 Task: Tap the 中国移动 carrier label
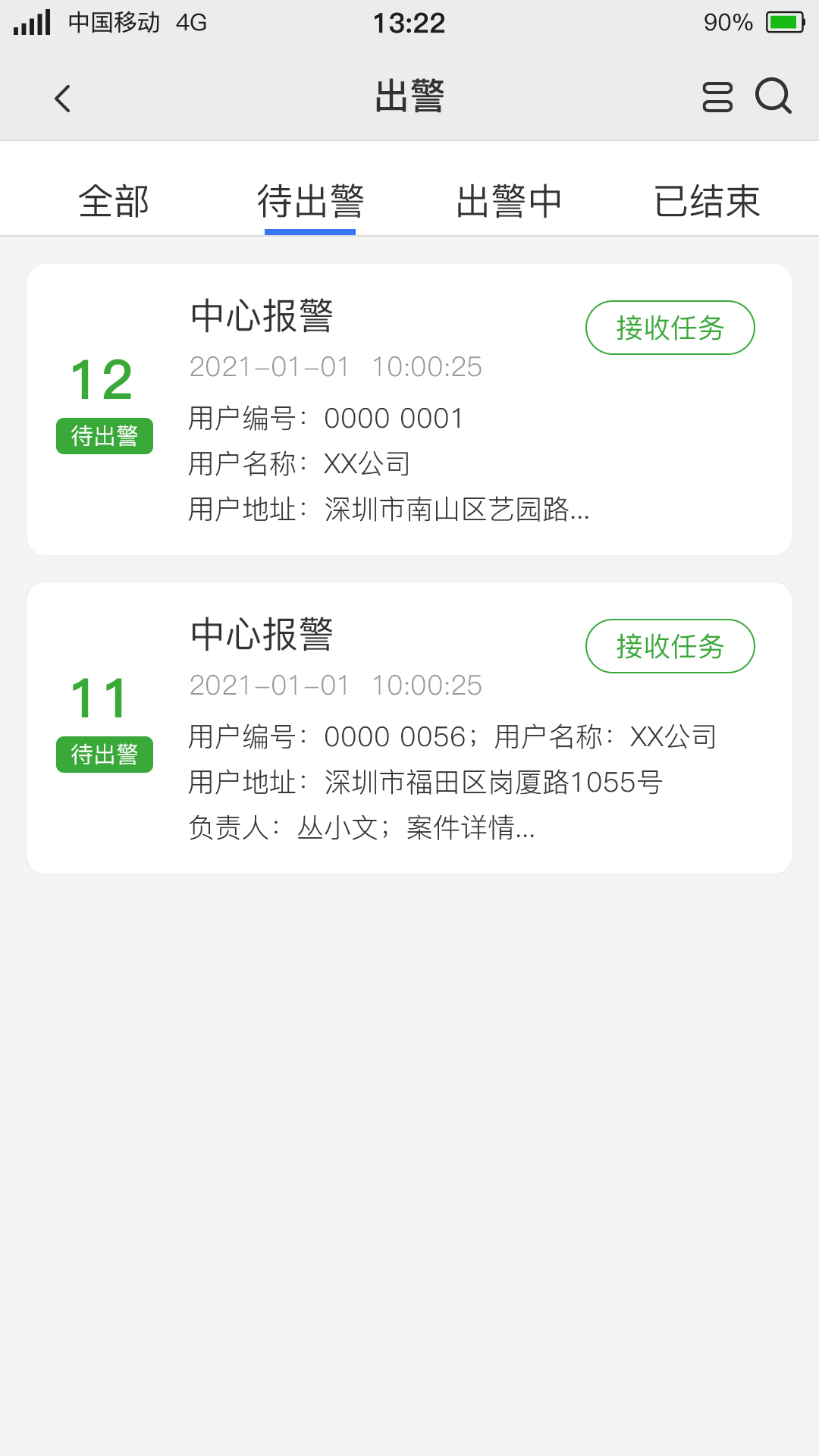112,23
